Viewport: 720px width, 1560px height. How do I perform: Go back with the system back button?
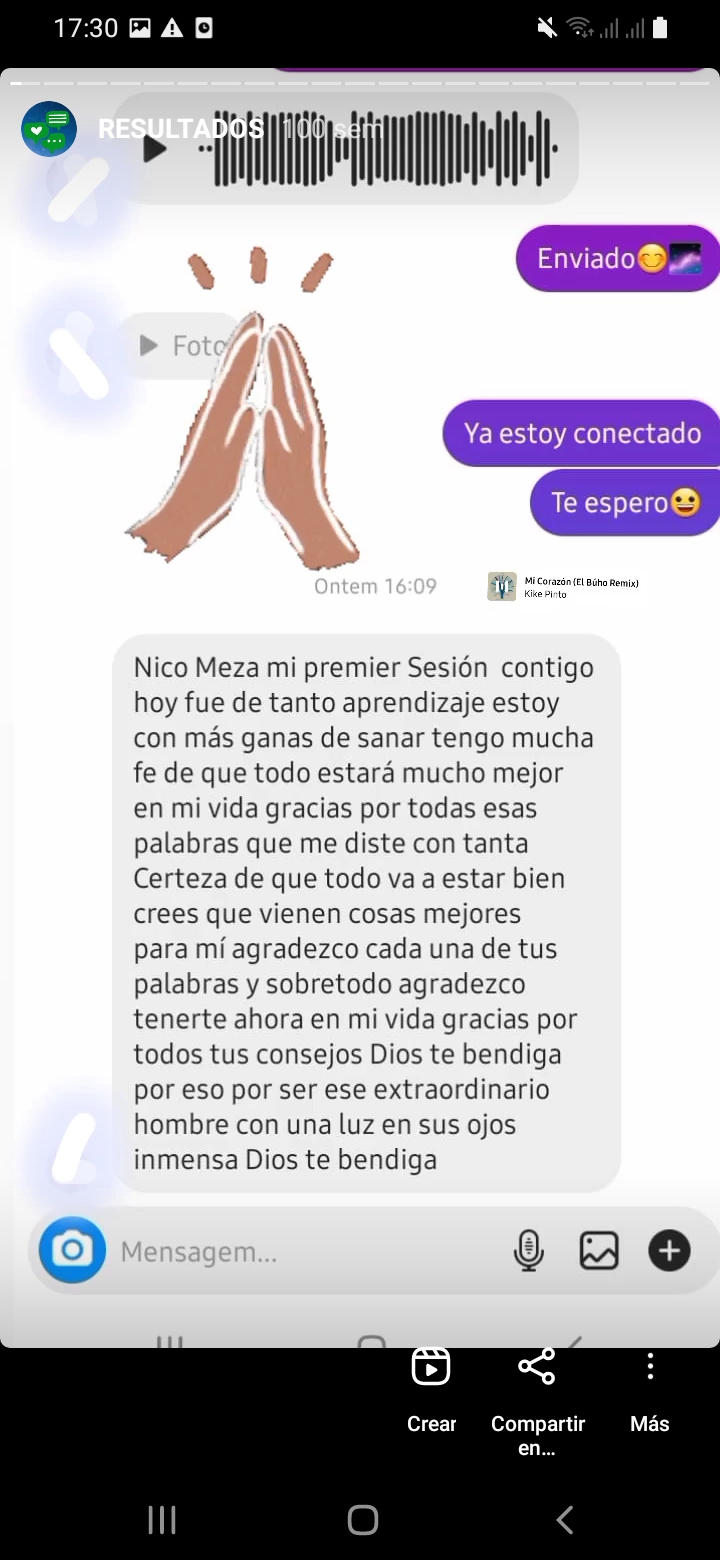coord(564,1520)
